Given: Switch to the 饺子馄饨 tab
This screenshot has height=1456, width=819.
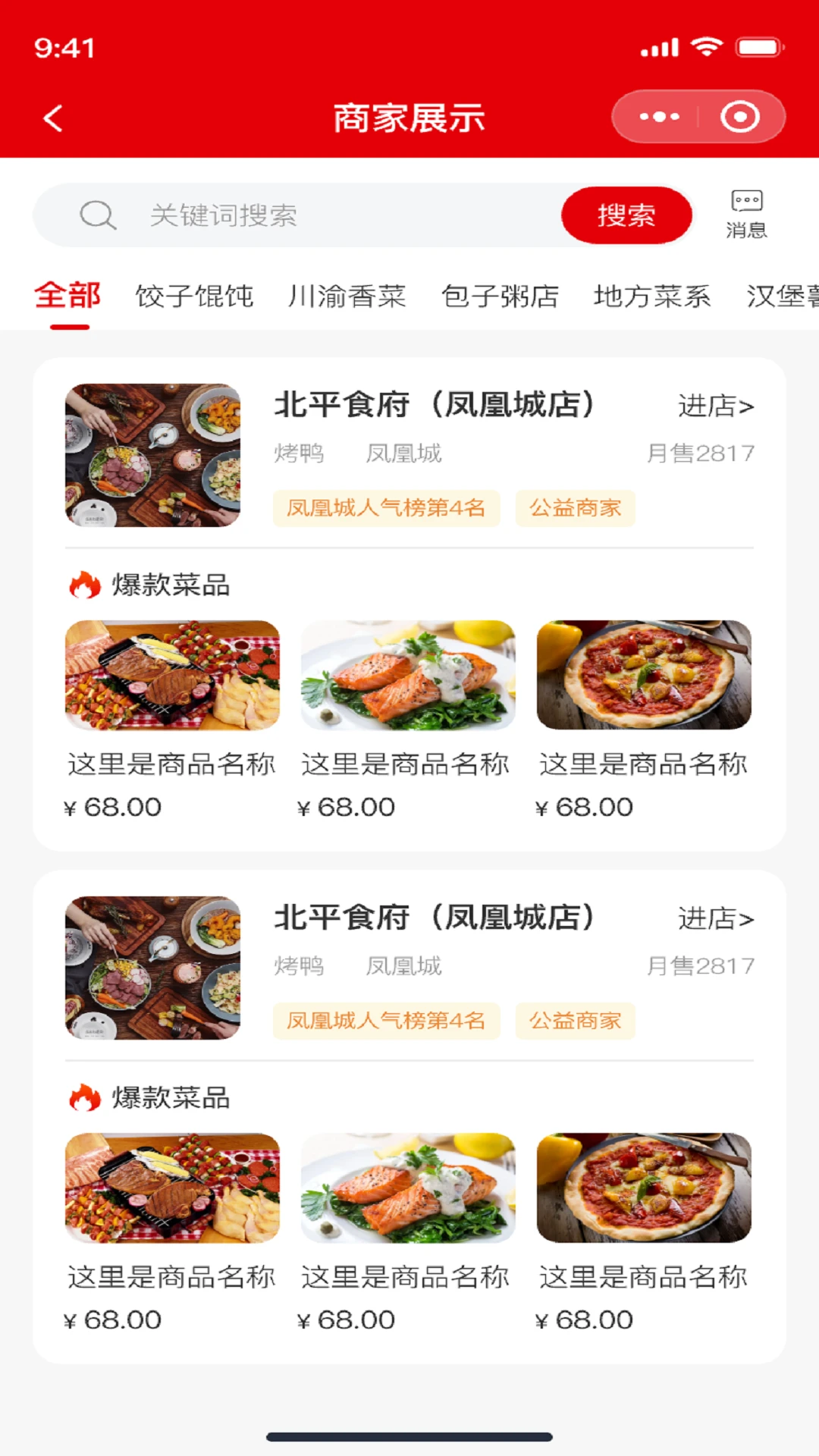Looking at the screenshot, I should click(194, 296).
